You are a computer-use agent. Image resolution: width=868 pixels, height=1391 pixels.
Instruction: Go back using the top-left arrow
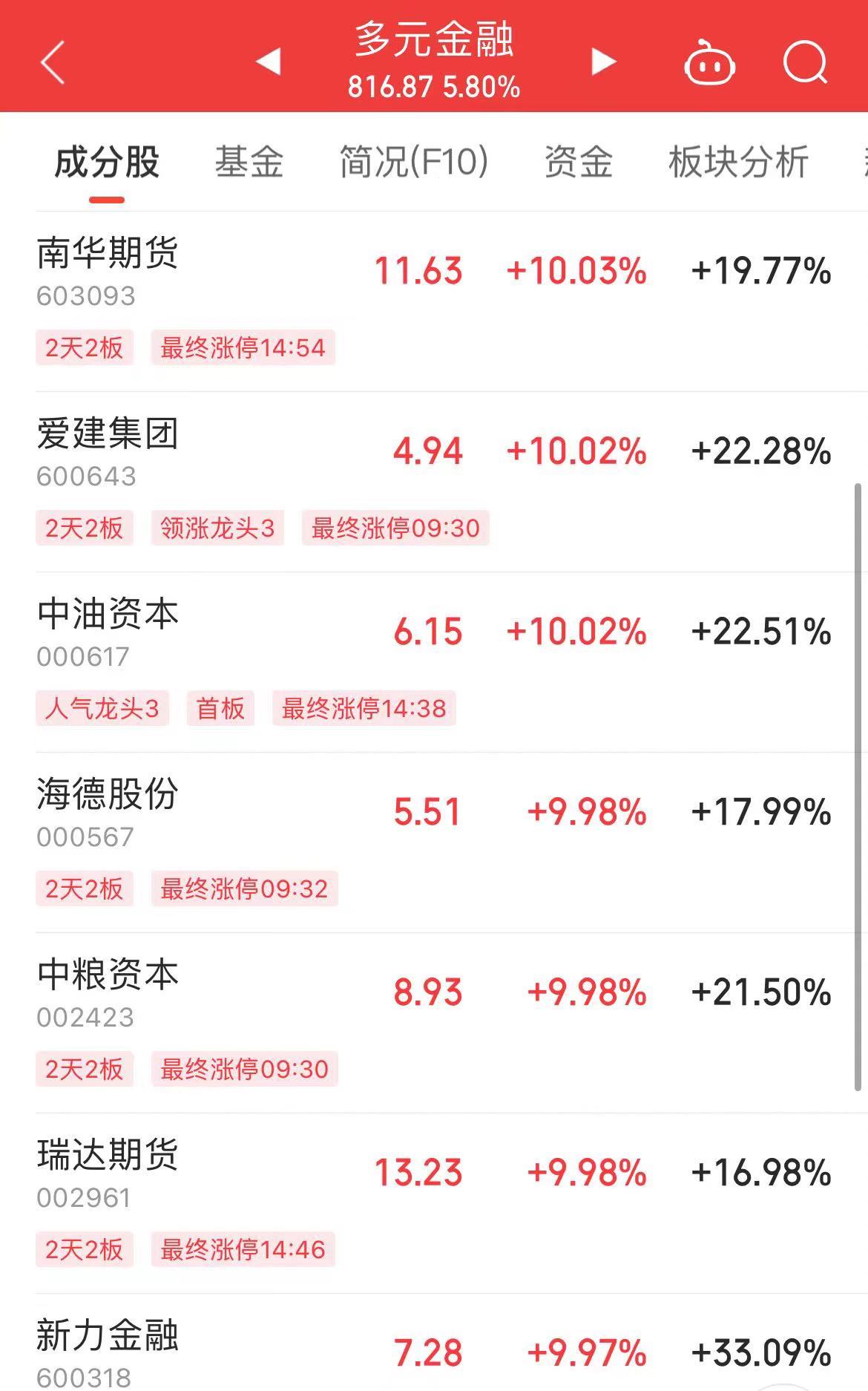(52, 62)
